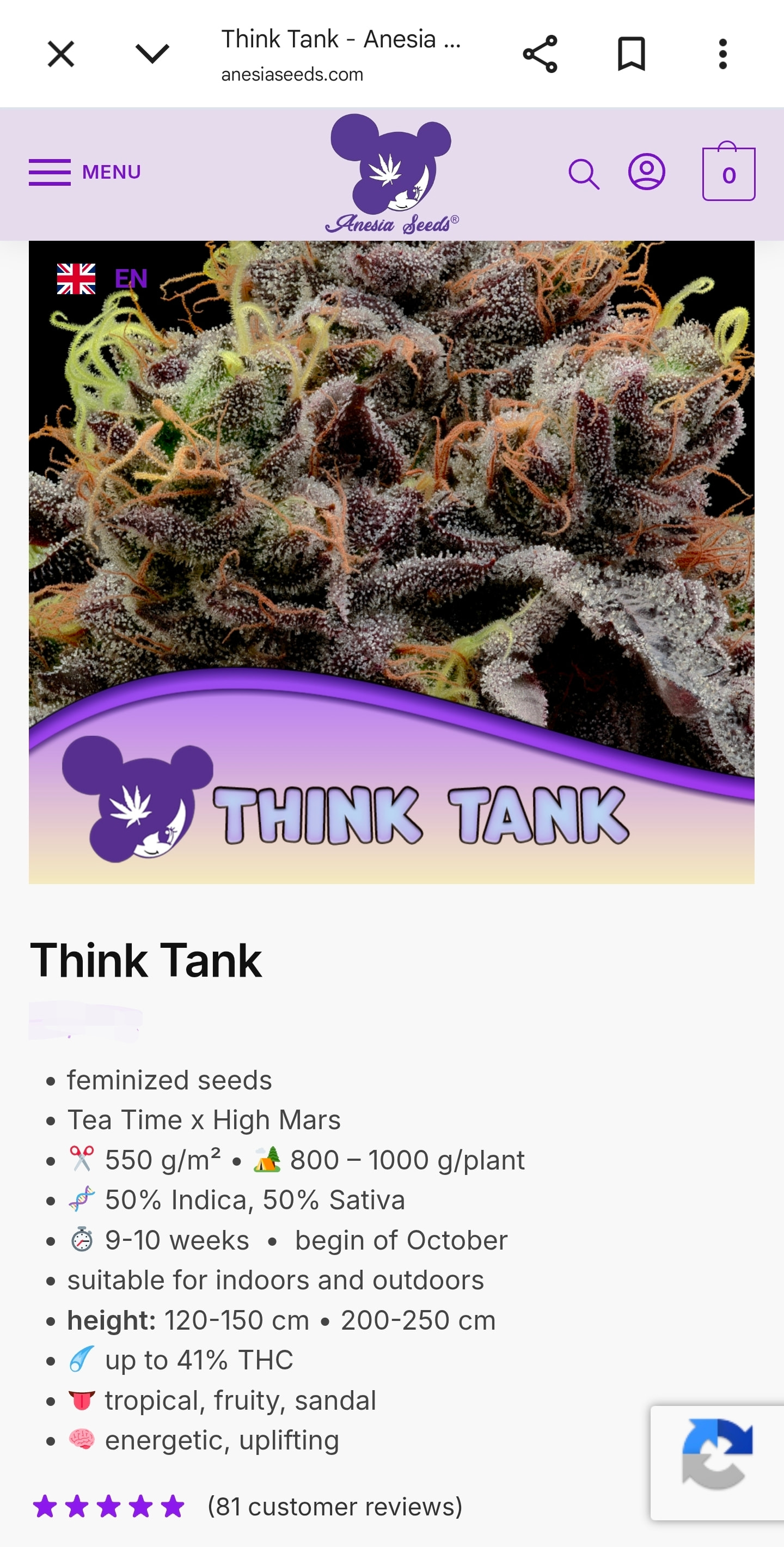Minimize the browser with the down chevron
The image size is (784, 1547).
click(152, 54)
